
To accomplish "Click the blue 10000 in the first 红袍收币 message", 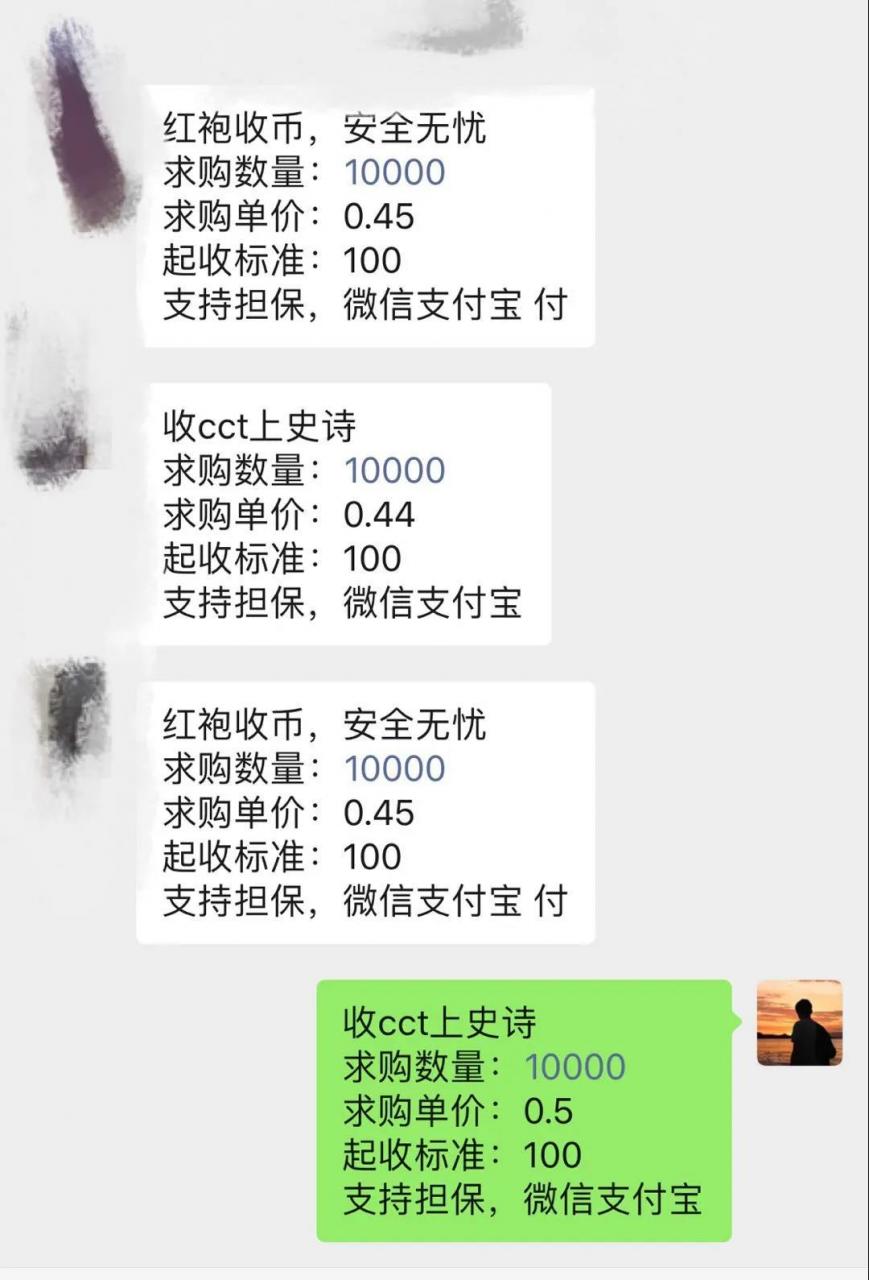I will [x=395, y=172].
